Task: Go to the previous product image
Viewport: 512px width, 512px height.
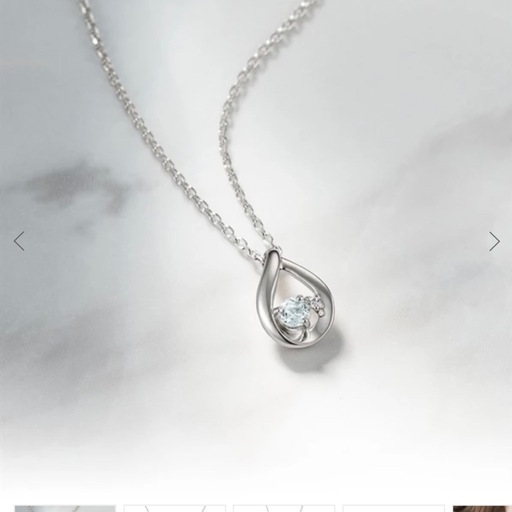Action: click(19, 241)
